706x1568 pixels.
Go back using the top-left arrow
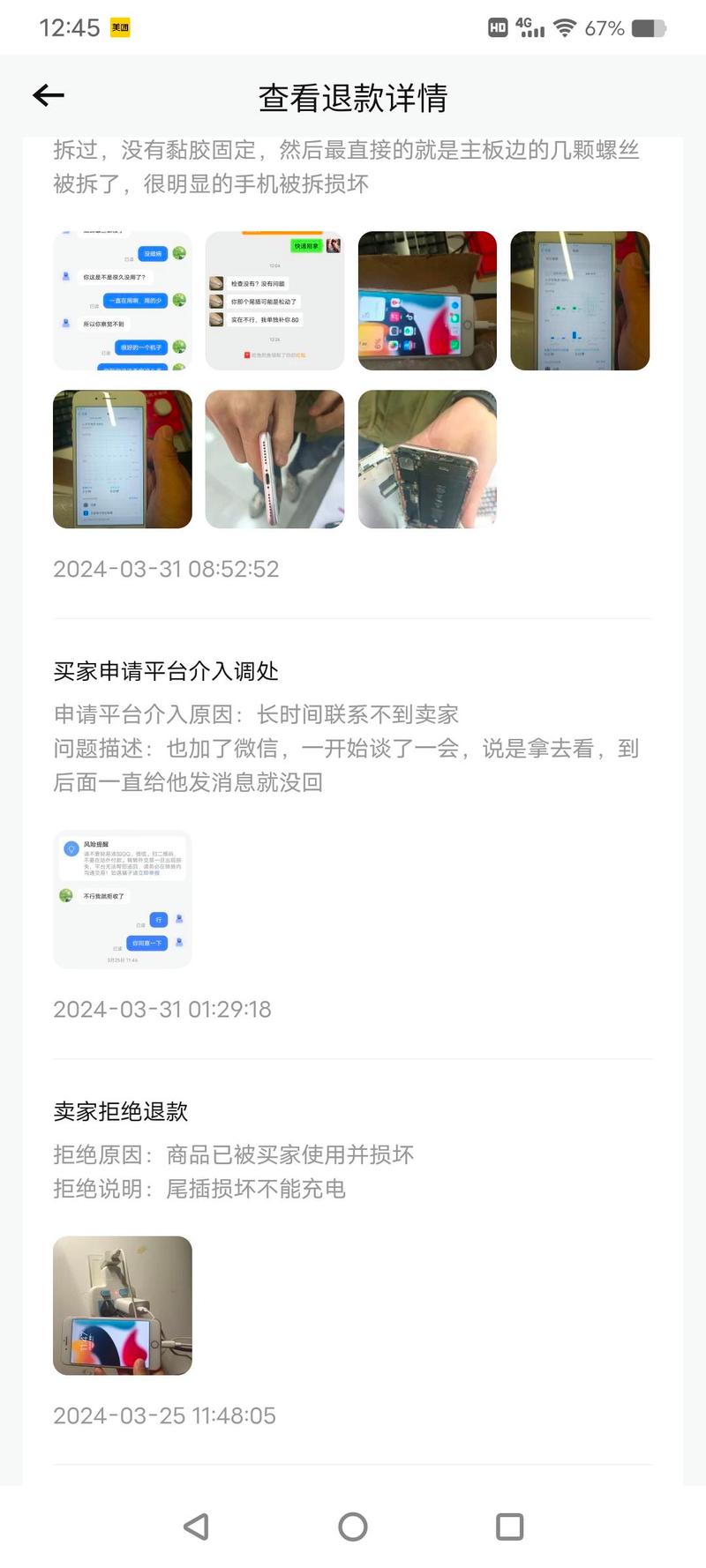tap(49, 95)
